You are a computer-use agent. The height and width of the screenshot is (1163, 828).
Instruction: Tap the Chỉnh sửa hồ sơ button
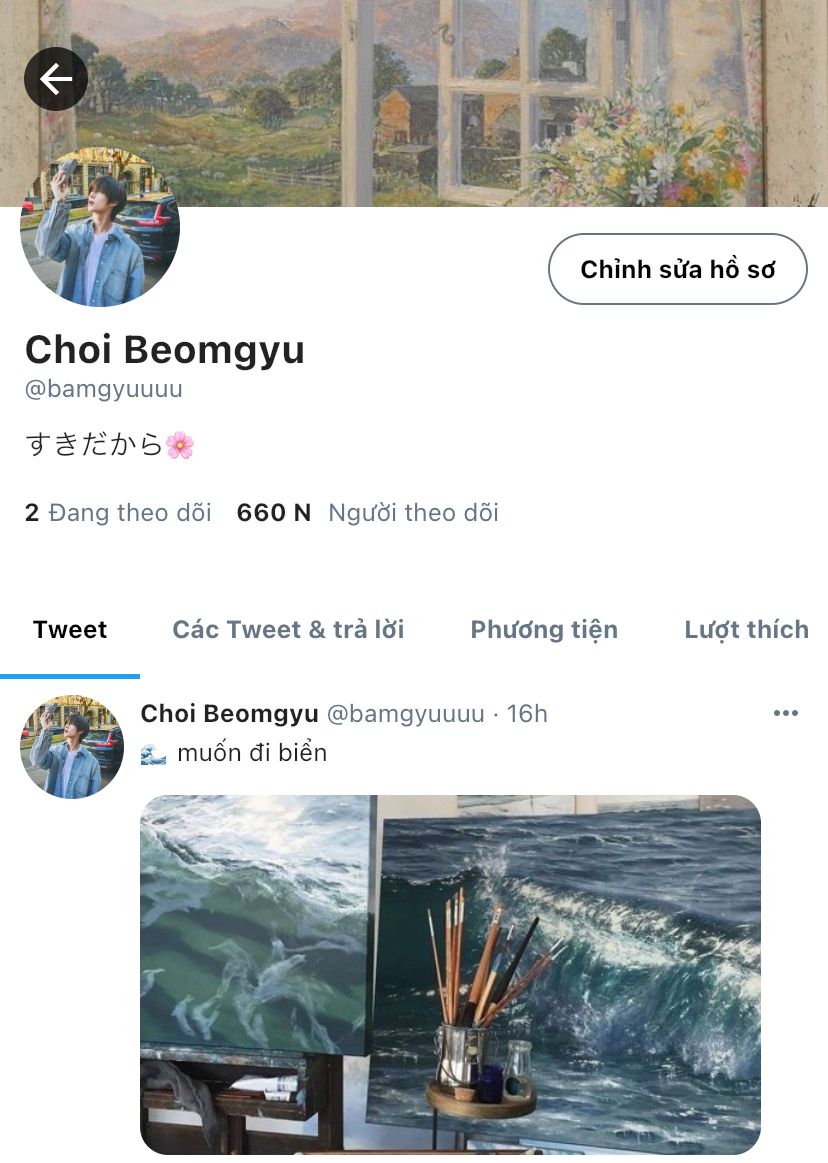677,269
